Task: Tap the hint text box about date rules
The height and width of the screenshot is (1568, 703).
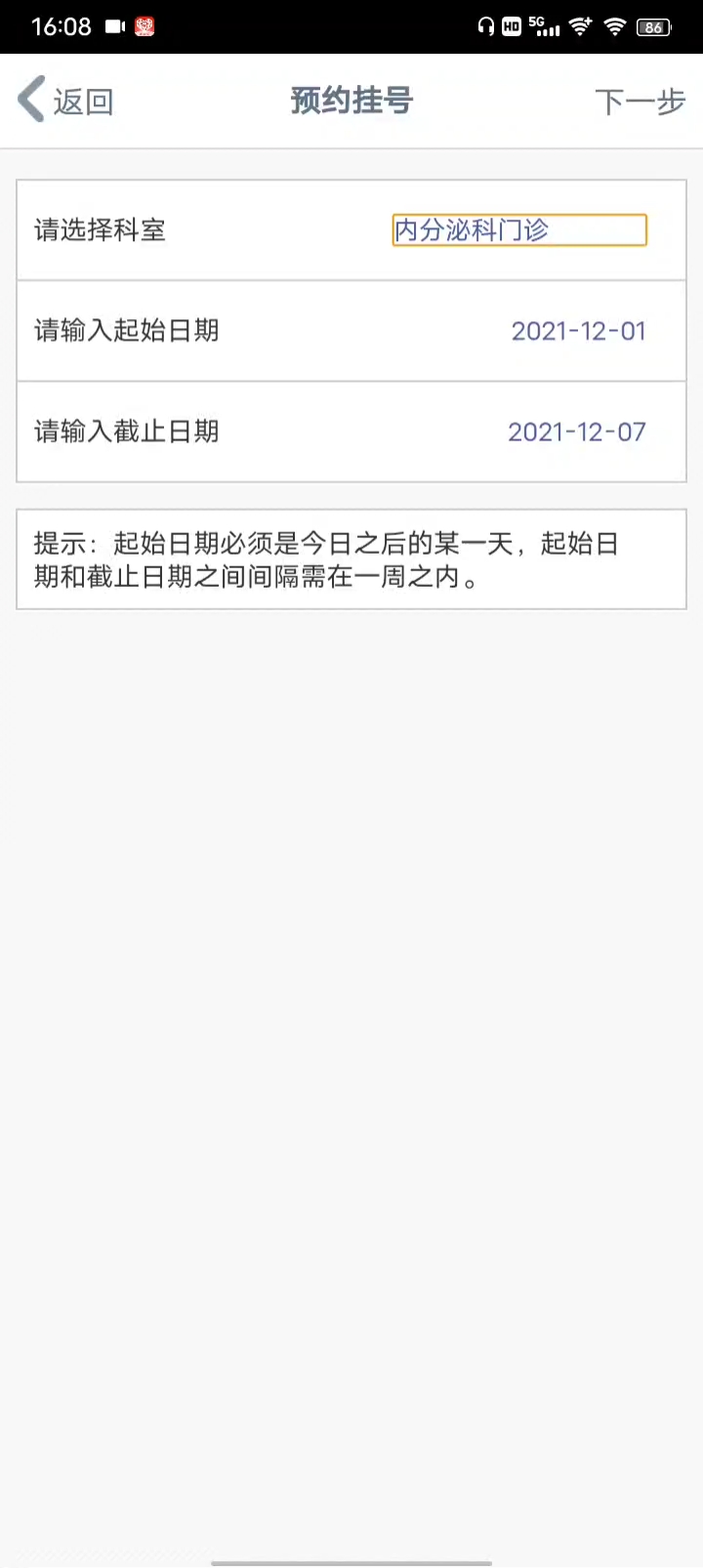Action: tap(351, 559)
